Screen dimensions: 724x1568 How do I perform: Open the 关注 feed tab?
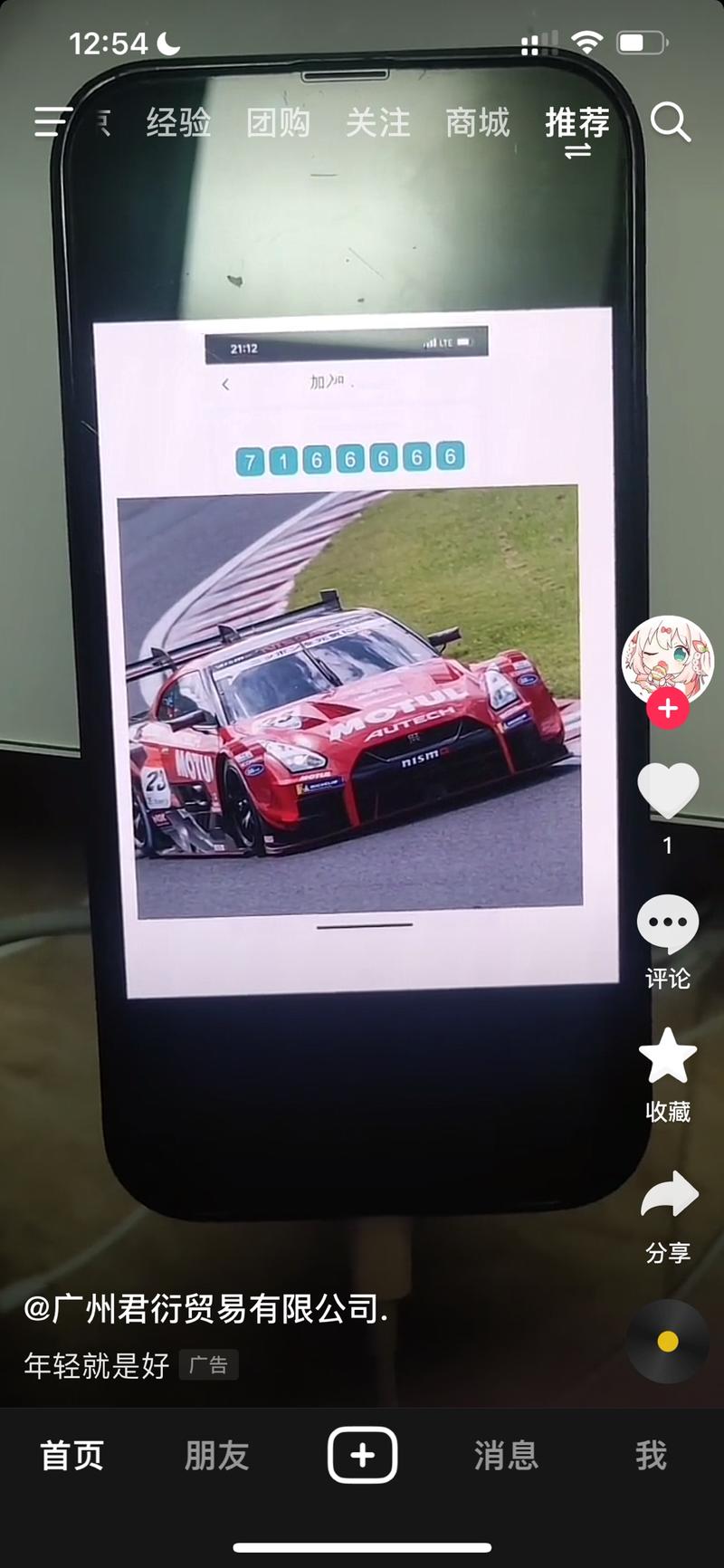pos(377,122)
